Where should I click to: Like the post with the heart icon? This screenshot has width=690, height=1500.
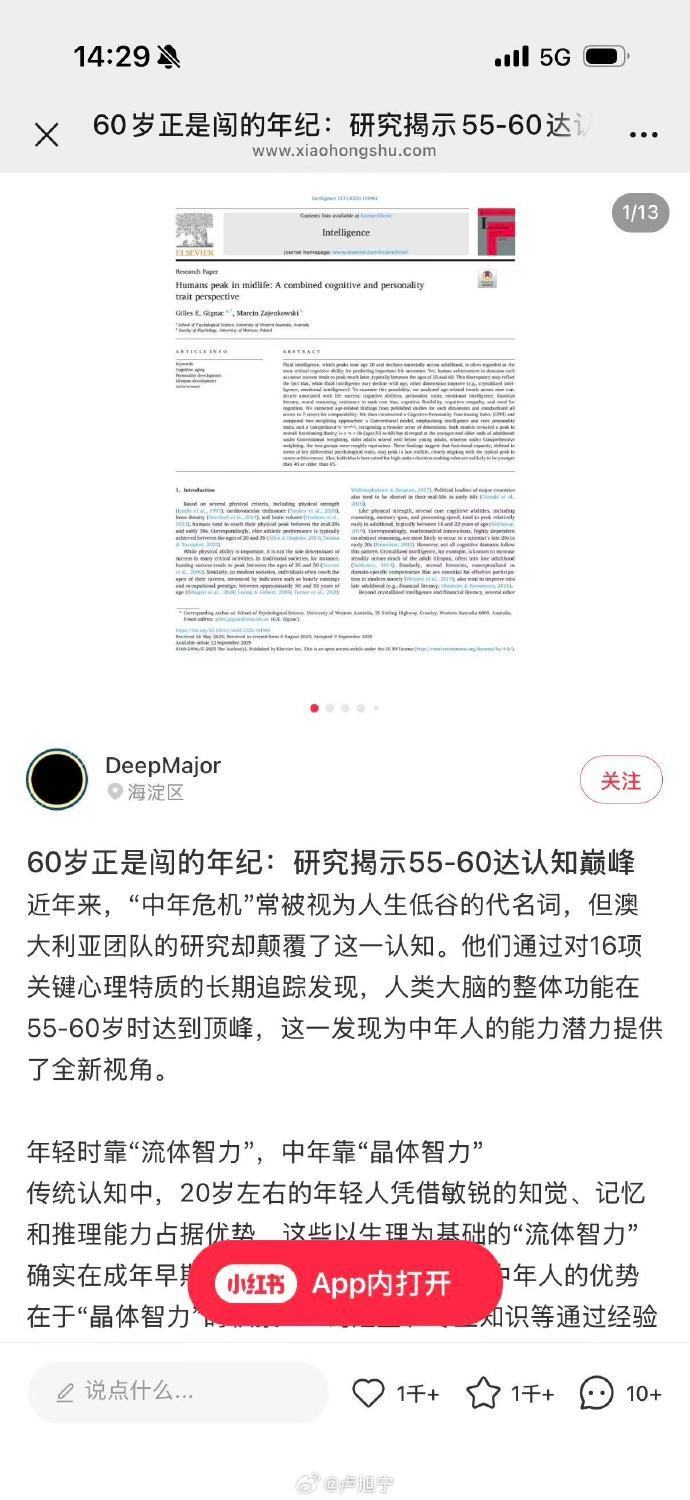pyautogui.click(x=369, y=1392)
